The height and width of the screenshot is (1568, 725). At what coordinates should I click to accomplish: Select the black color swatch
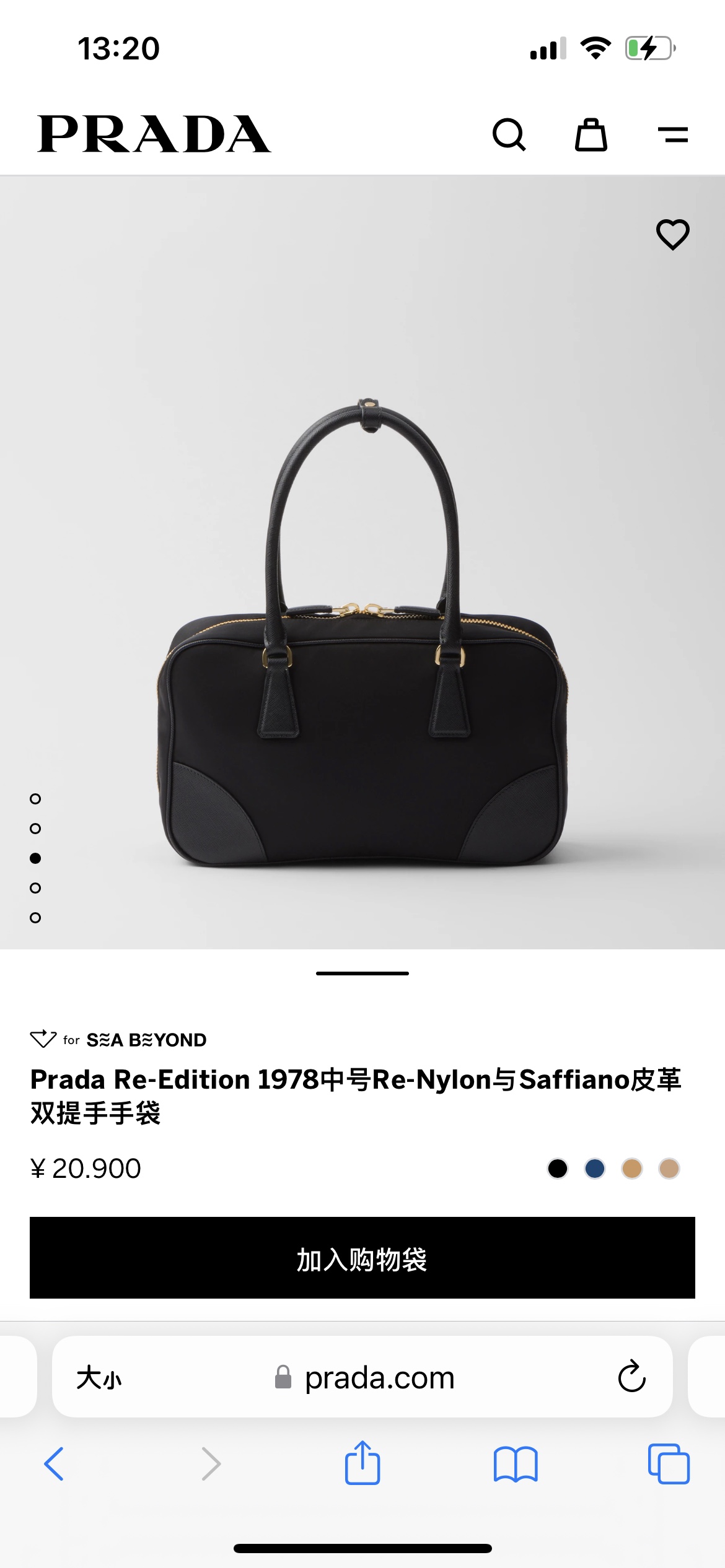click(558, 1169)
